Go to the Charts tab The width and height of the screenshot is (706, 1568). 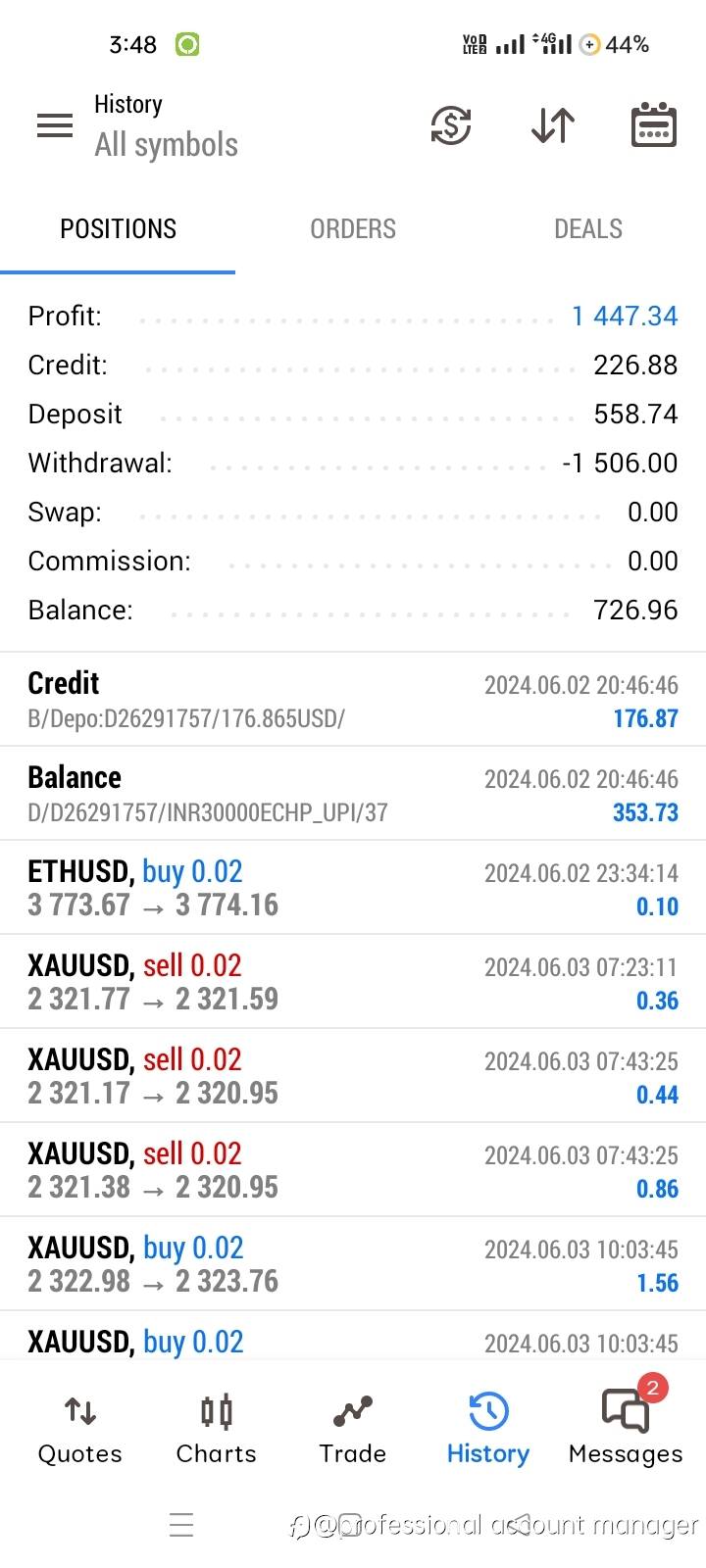pyautogui.click(x=216, y=1429)
